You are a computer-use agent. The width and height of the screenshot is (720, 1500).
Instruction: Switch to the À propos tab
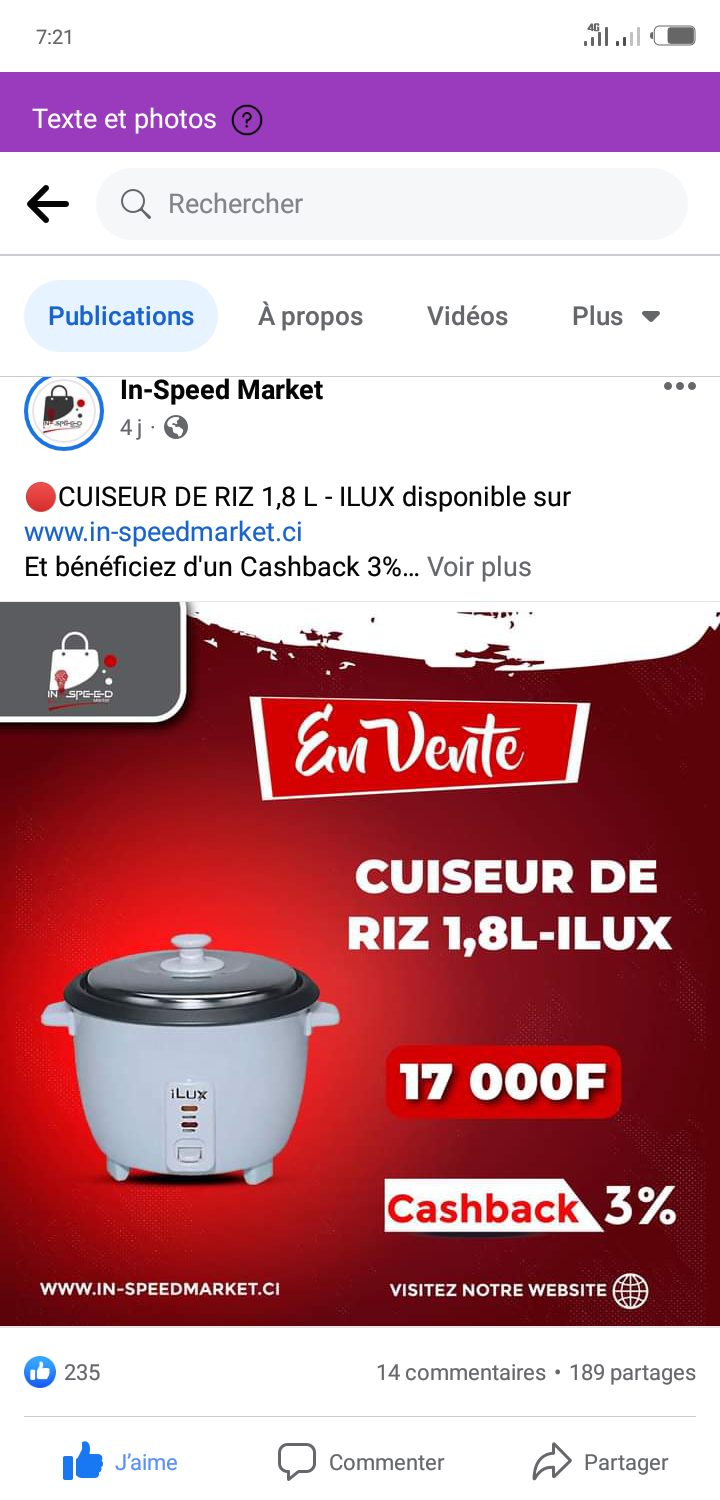(310, 316)
